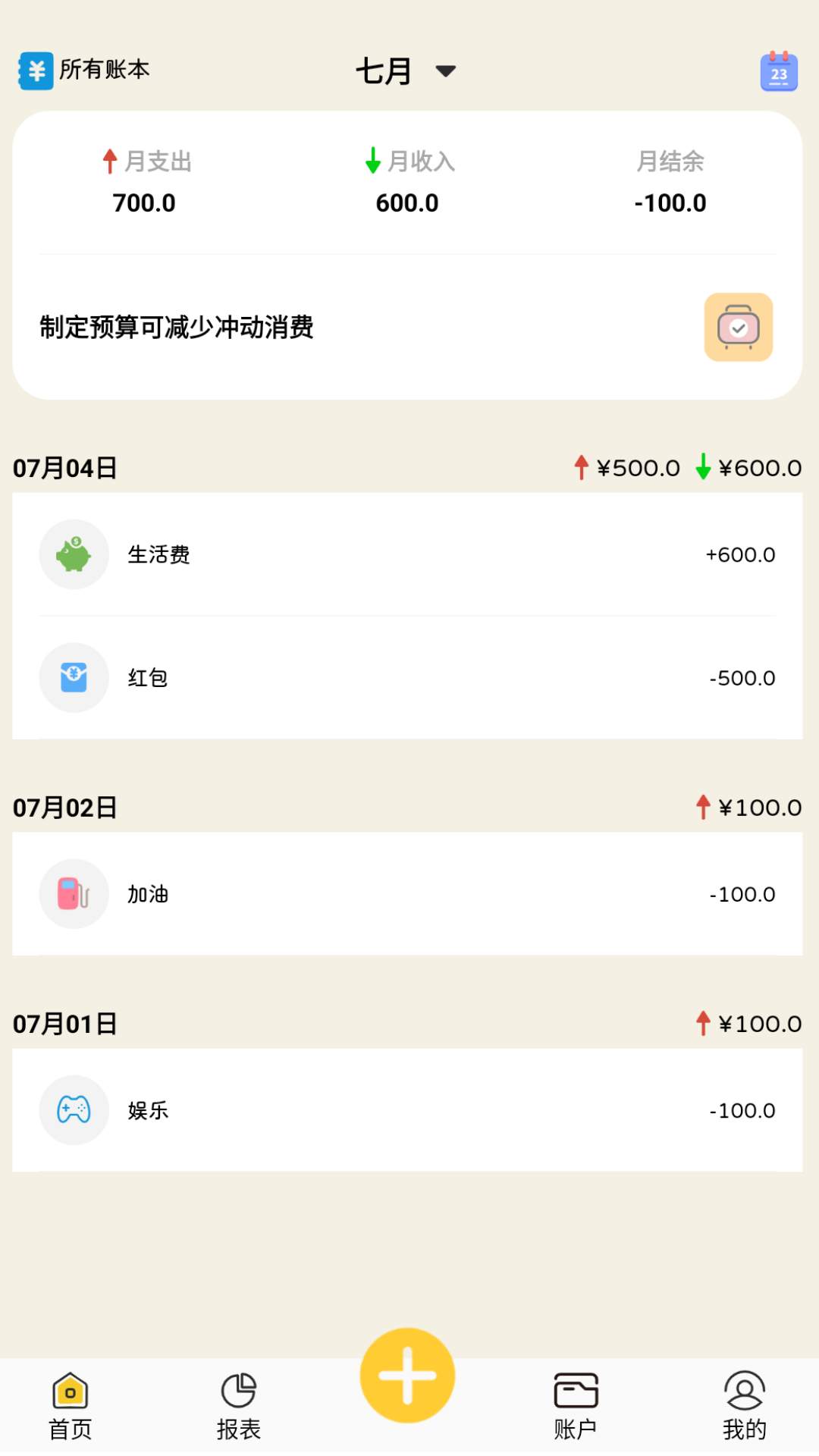
Task: Click the 红包 red packet icon
Action: (74, 677)
